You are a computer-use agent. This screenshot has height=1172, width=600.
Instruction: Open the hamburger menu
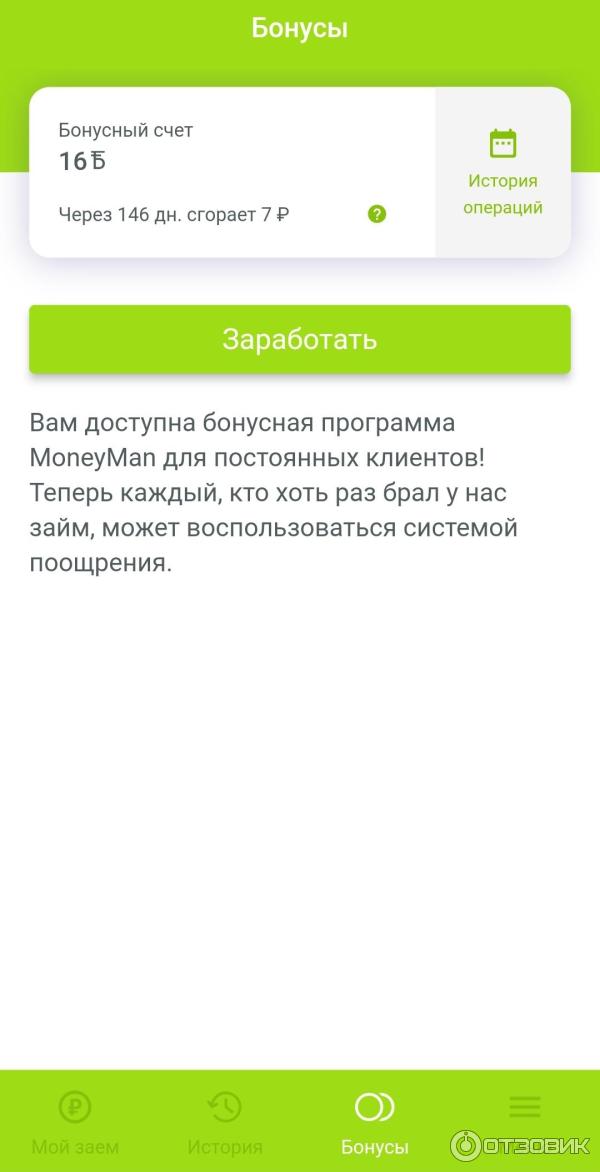pos(525,1107)
